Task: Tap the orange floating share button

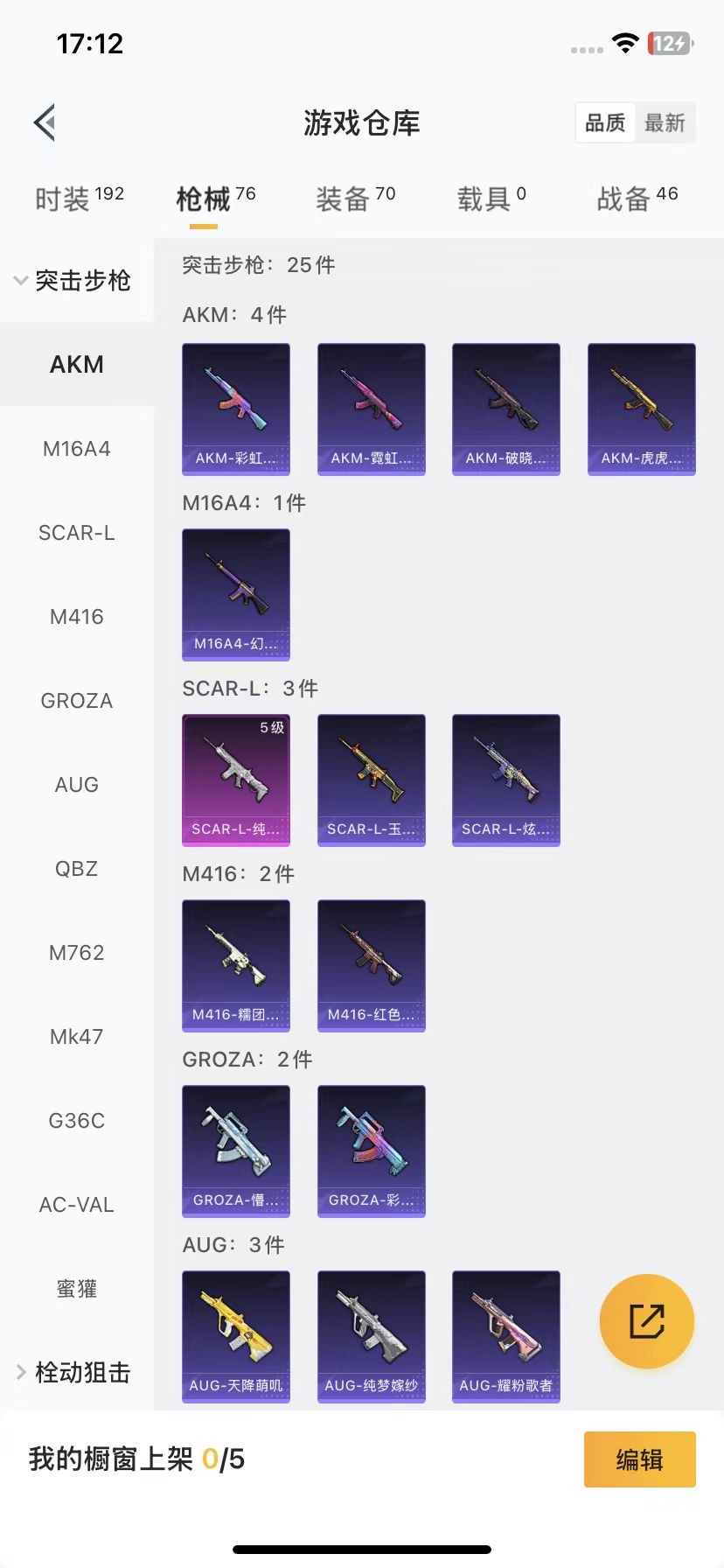Action: tap(647, 1321)
